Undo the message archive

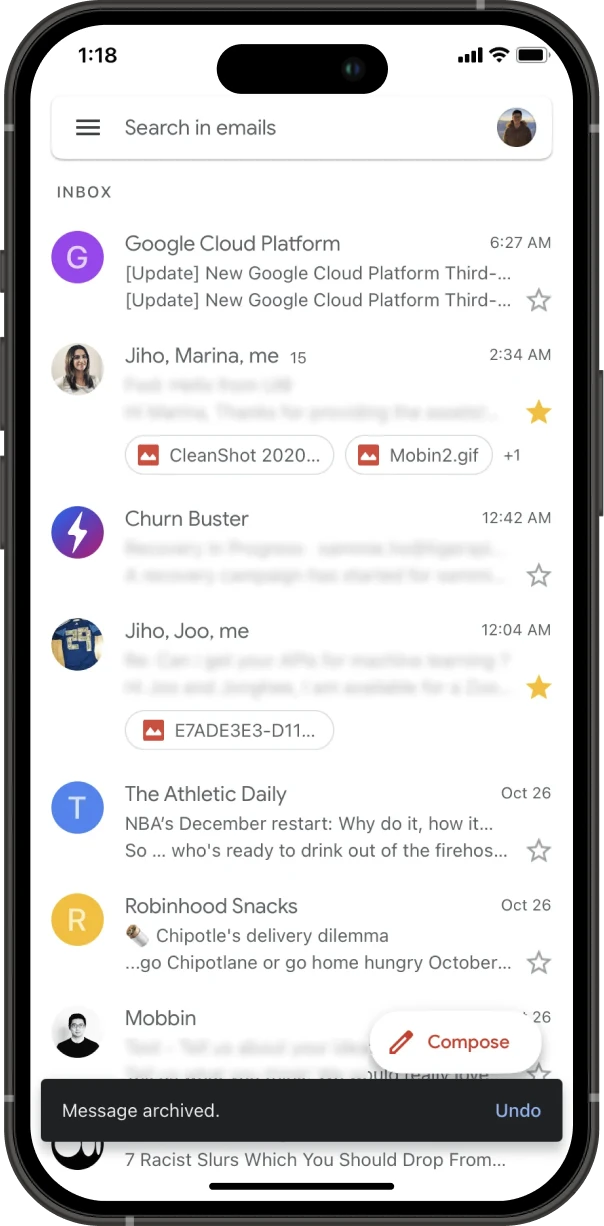click(x=518, y=1110)
